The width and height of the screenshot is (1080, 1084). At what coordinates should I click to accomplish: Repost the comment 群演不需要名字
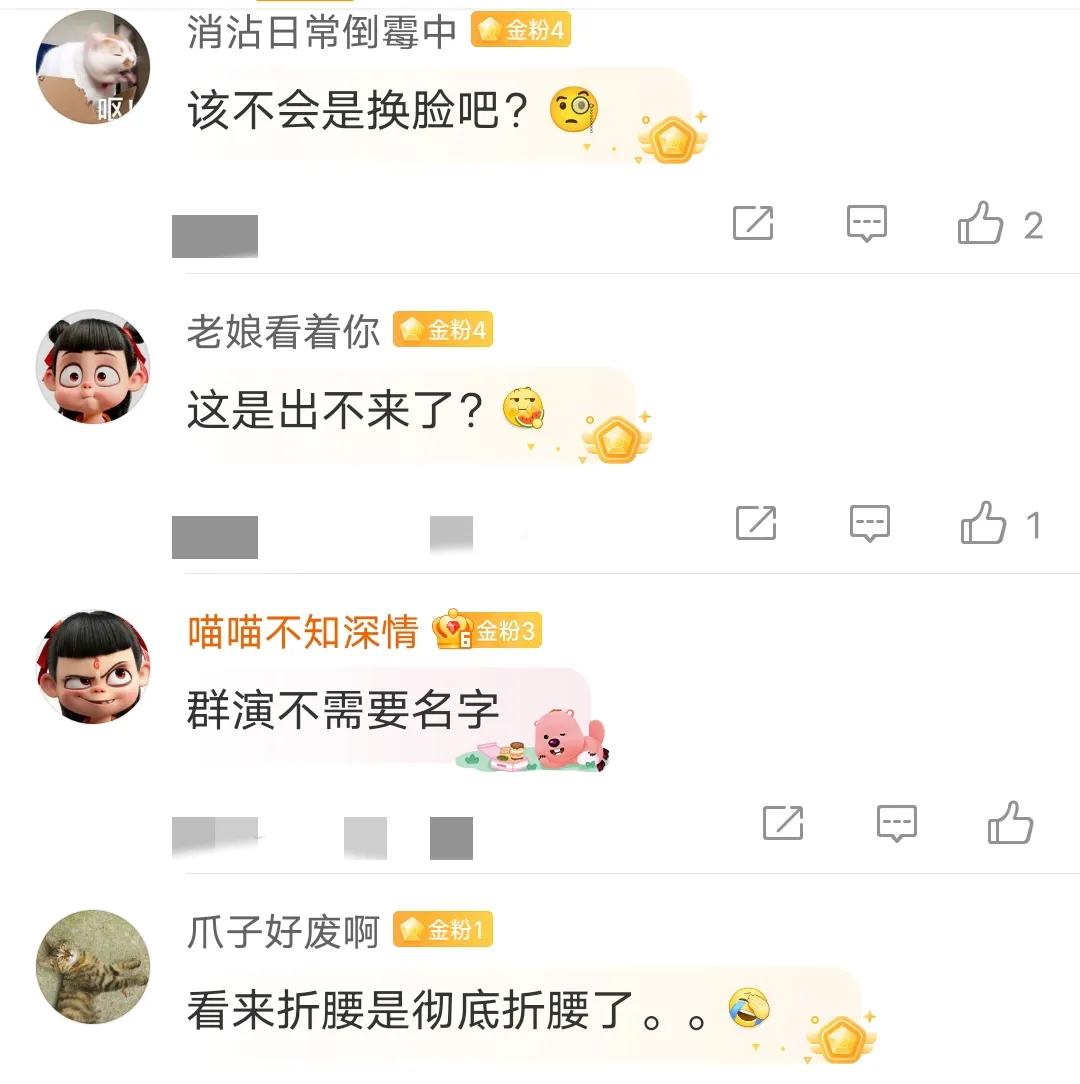coord(783,823)
